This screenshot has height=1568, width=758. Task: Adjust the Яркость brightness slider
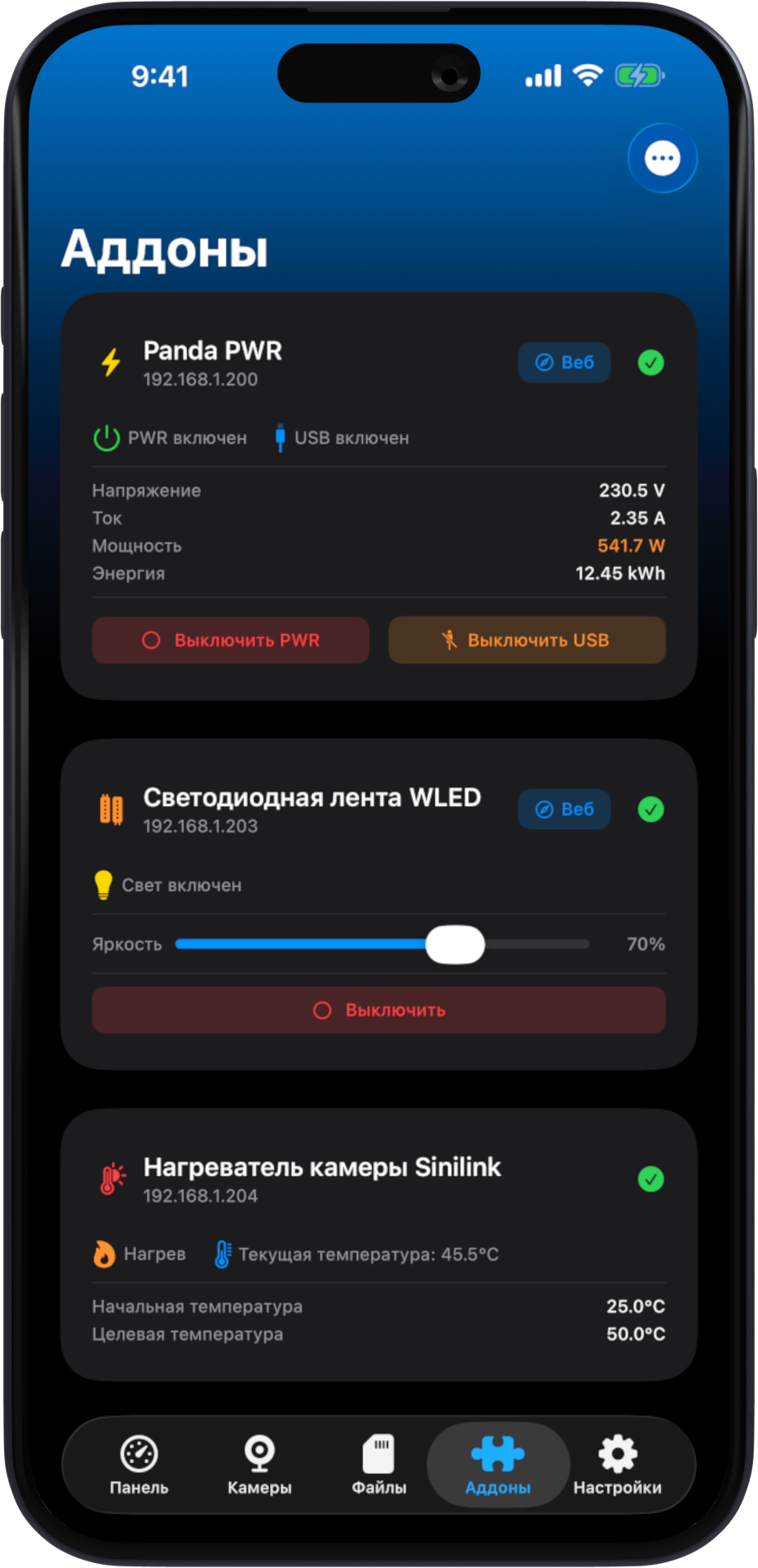click(x=455, y=945)
